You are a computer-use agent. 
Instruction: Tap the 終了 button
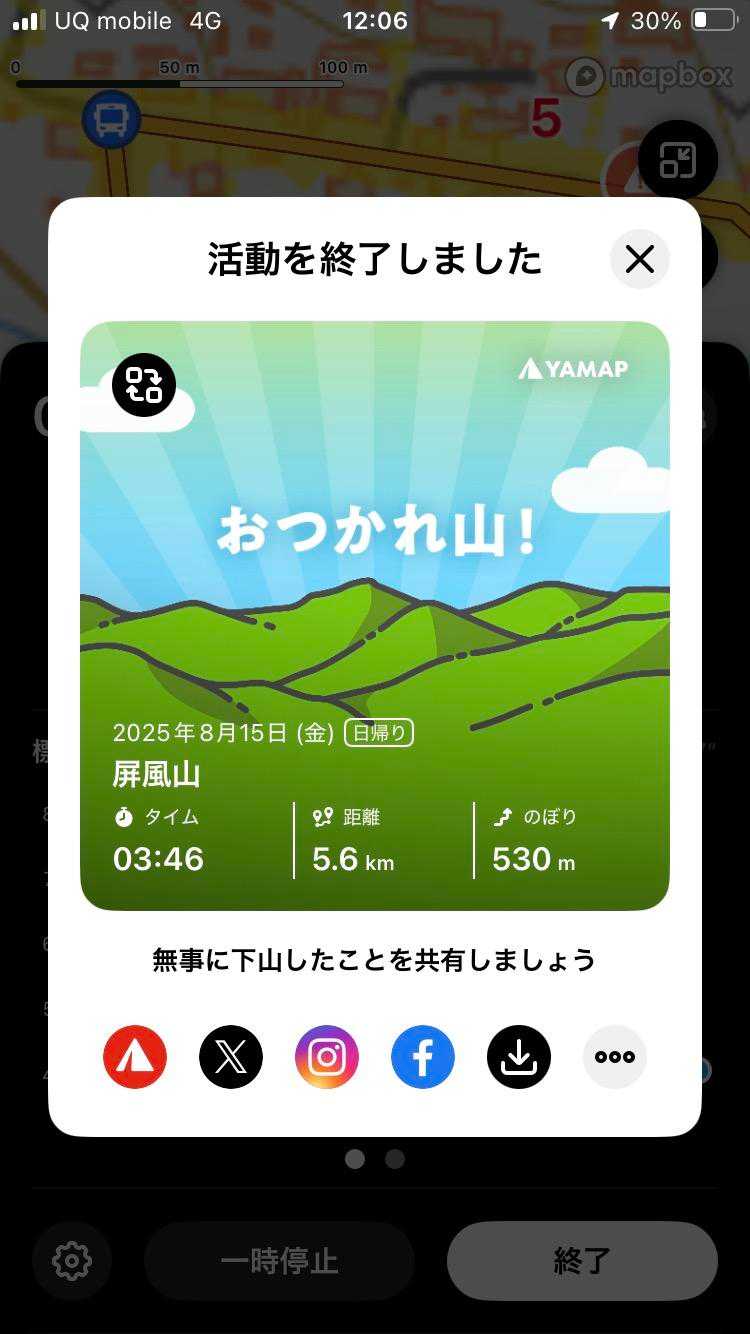(582, 1261)
